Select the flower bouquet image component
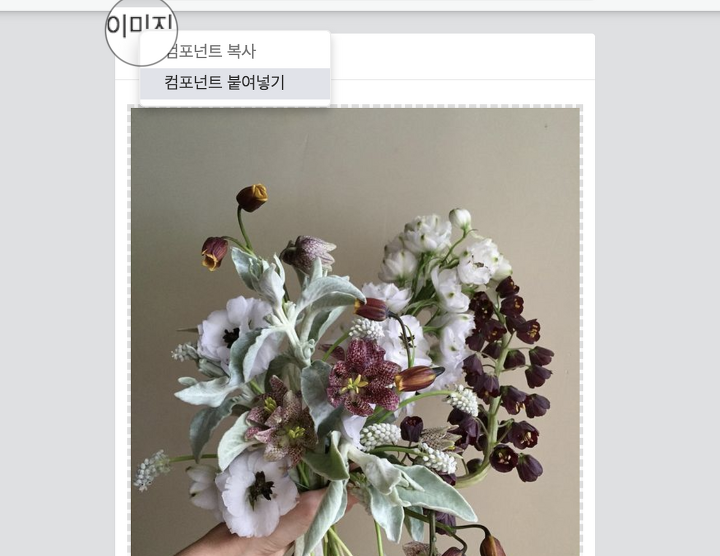The height and width of the screenshot is (556, 720). pyautogui.click(x=355, y=330)
